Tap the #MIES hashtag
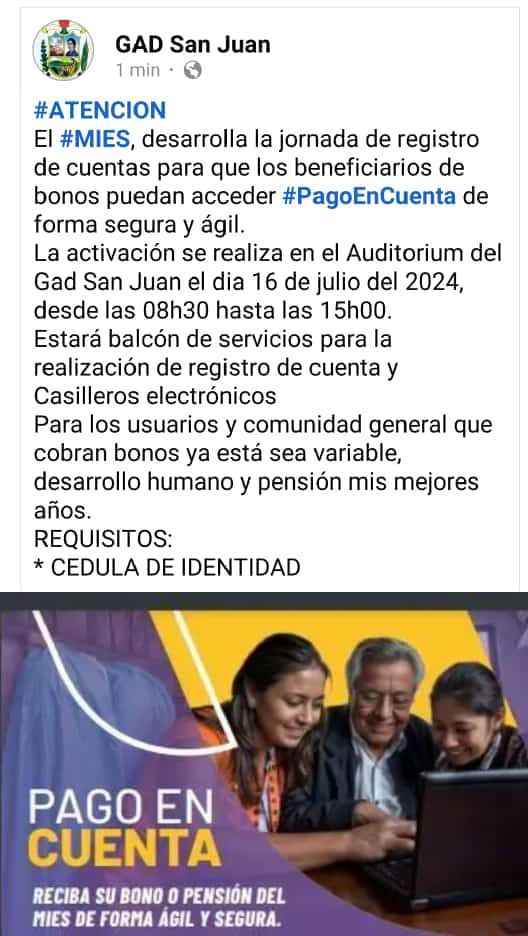 tap(95, 139)
